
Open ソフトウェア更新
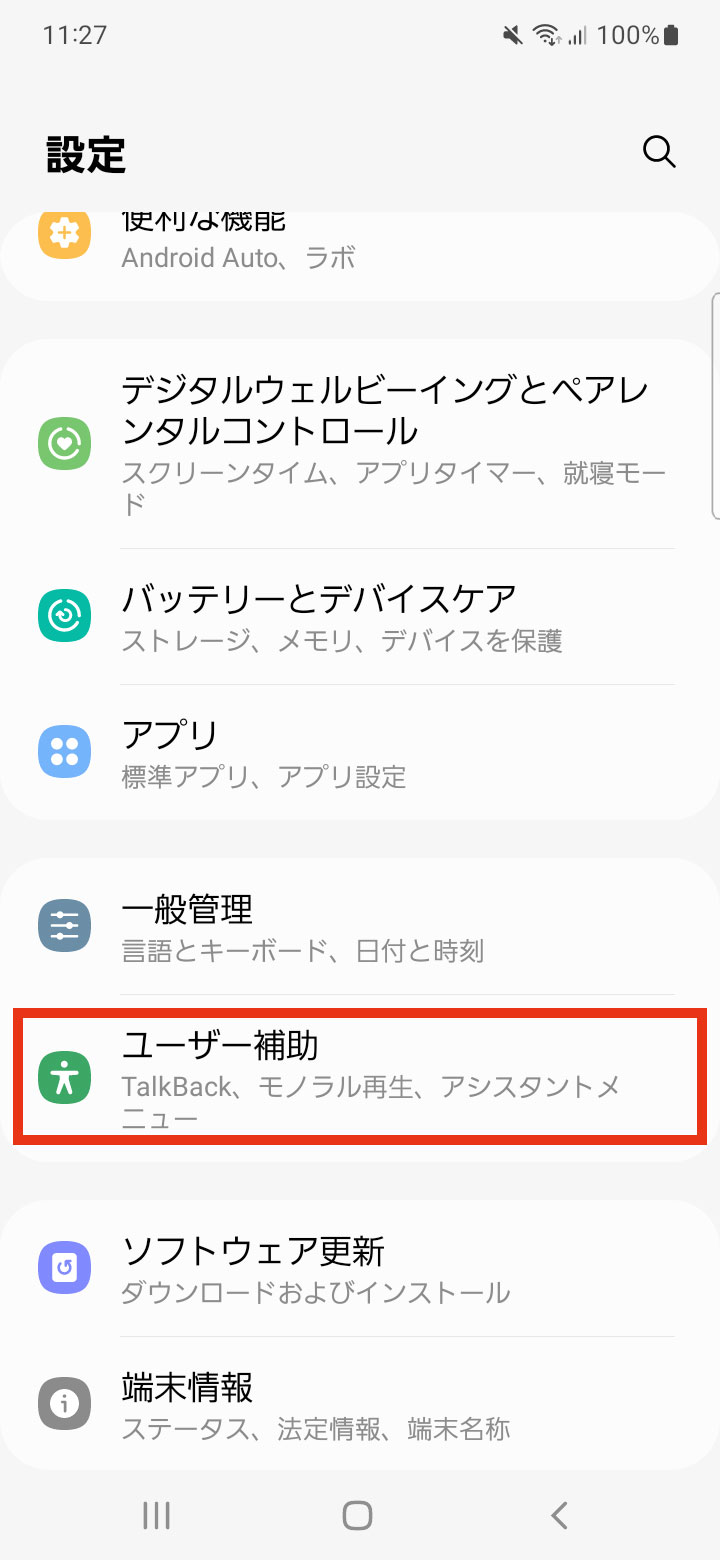[360, 1268]
